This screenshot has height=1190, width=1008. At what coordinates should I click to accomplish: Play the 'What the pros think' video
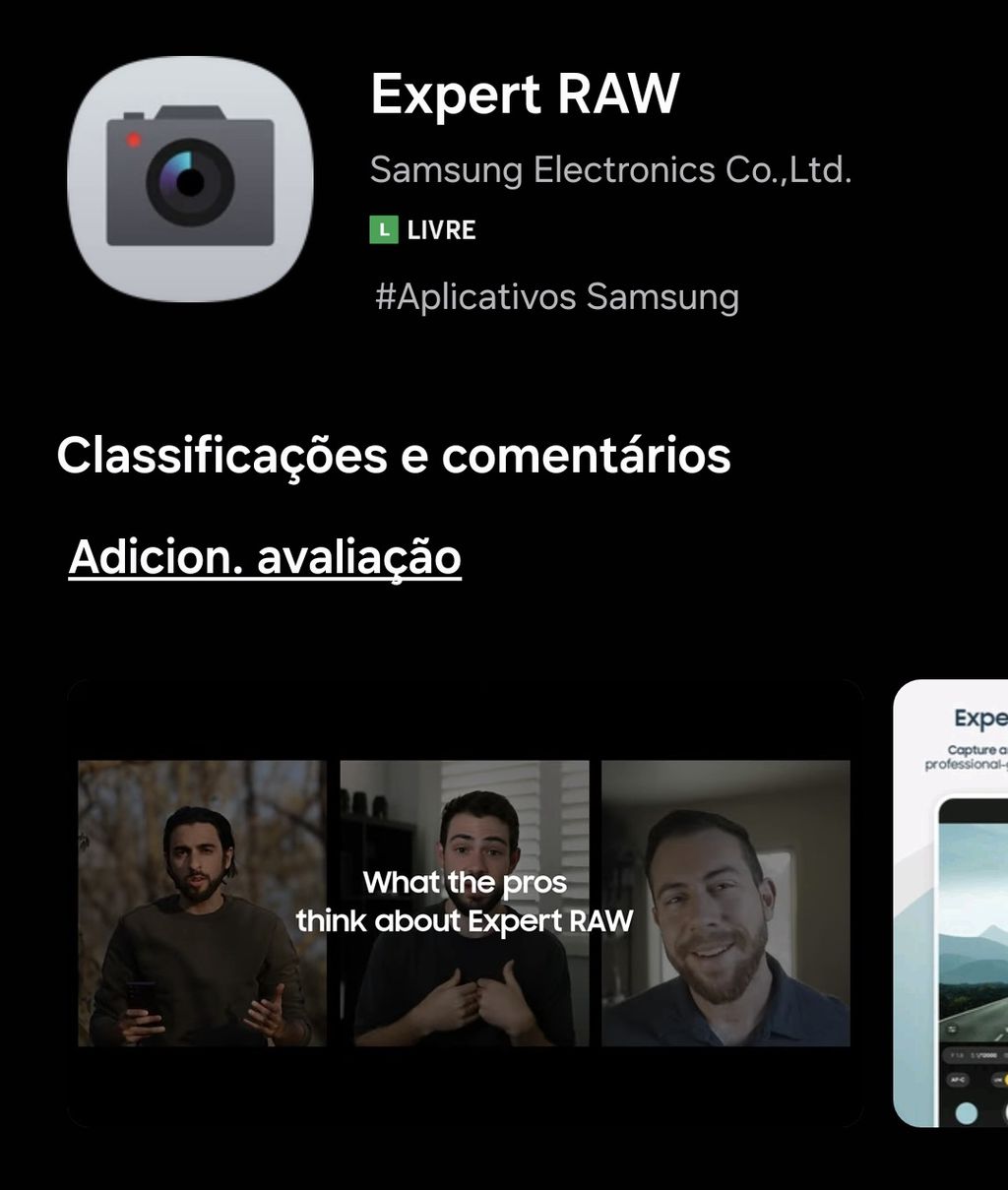tap(465, 903)
